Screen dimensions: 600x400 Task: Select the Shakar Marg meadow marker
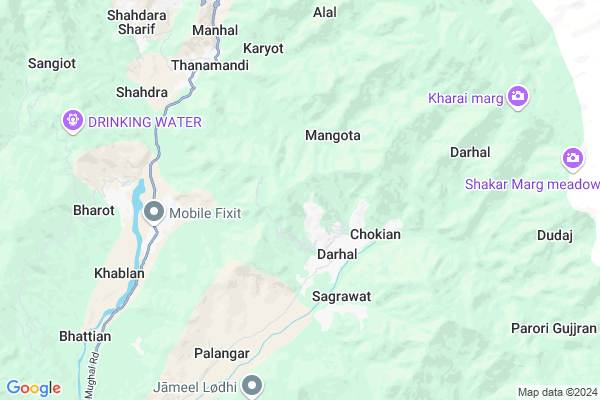coord(573,158)
